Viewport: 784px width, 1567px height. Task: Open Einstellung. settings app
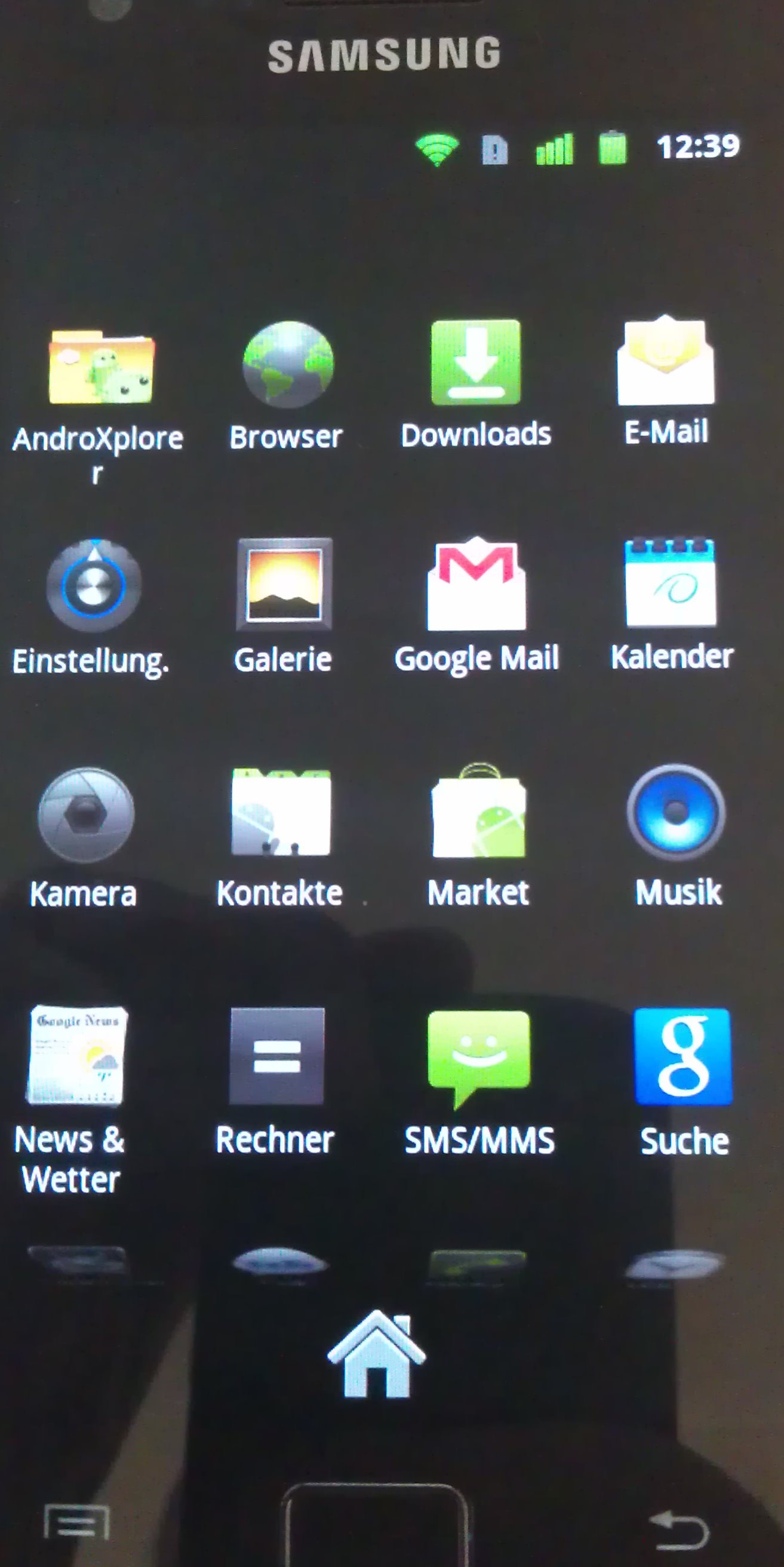click(x=94, y=586)
